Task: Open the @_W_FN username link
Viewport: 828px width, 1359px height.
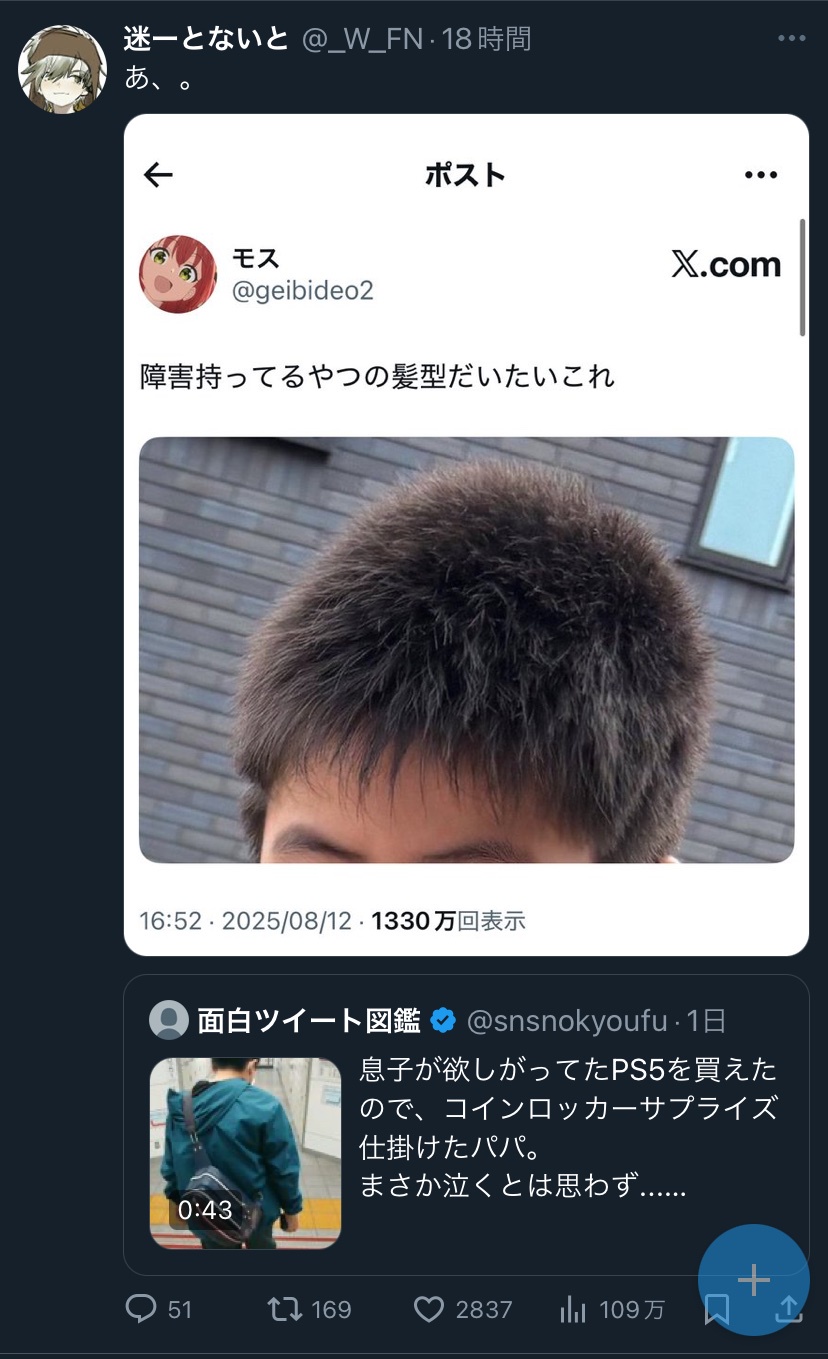Action: [362, 39]
